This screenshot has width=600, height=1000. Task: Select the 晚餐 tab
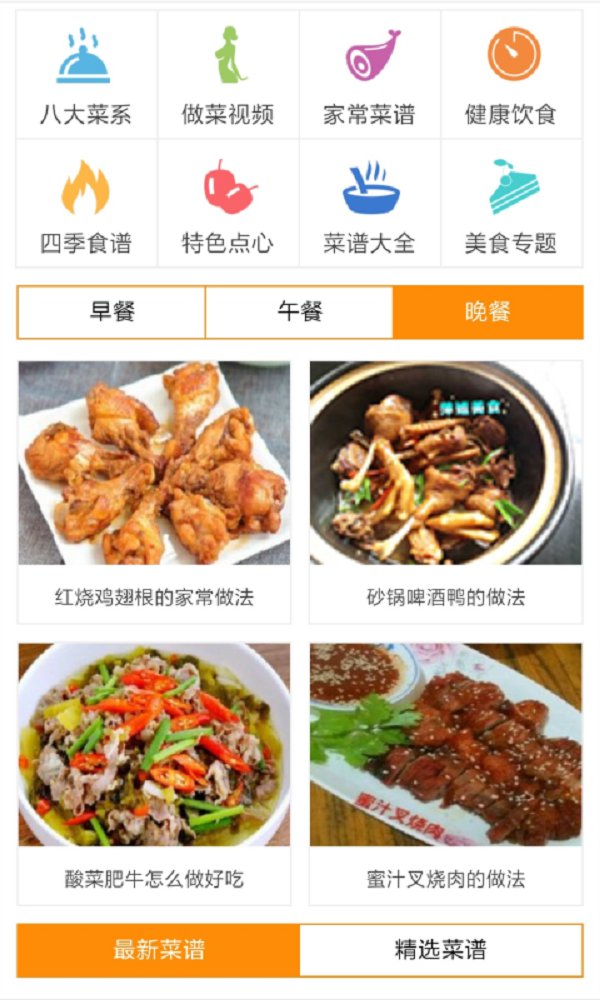coord(488,312)
